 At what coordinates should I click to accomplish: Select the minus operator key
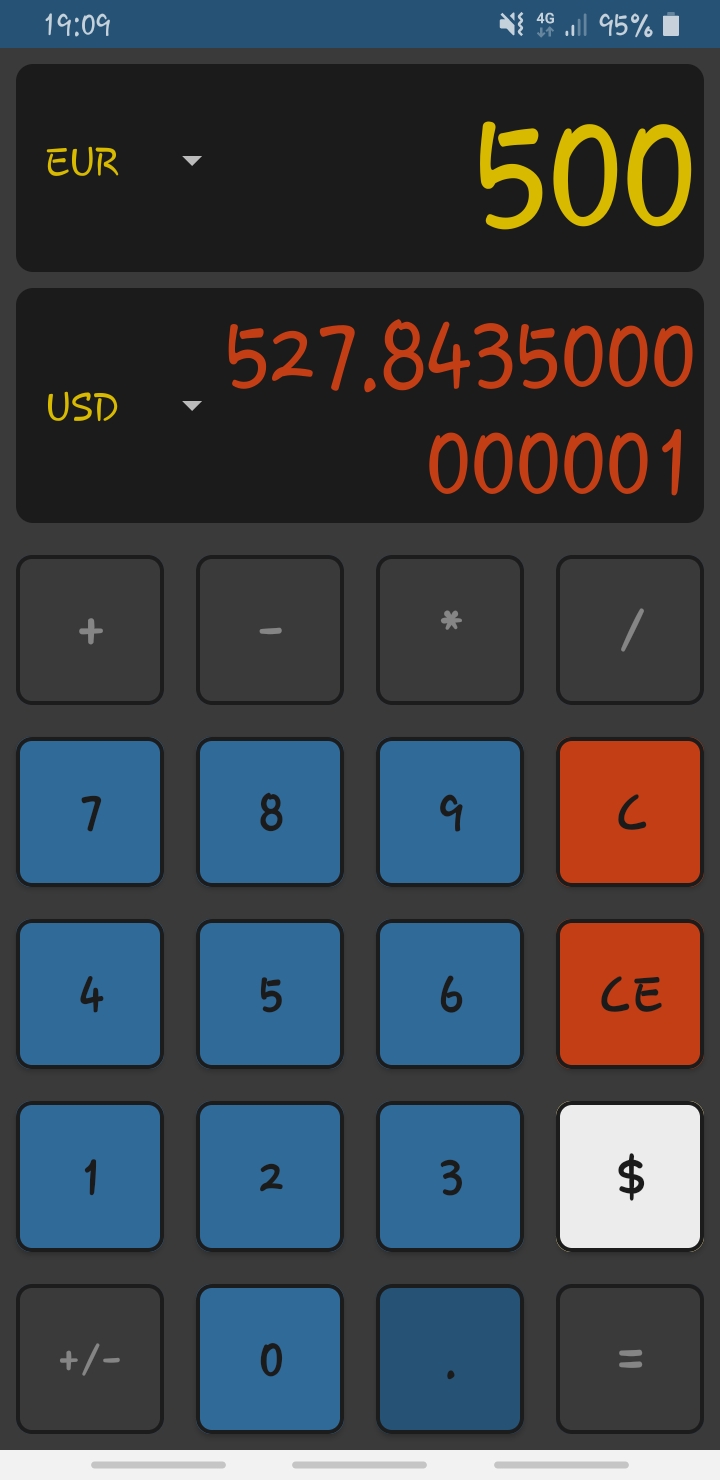[270, 630]
